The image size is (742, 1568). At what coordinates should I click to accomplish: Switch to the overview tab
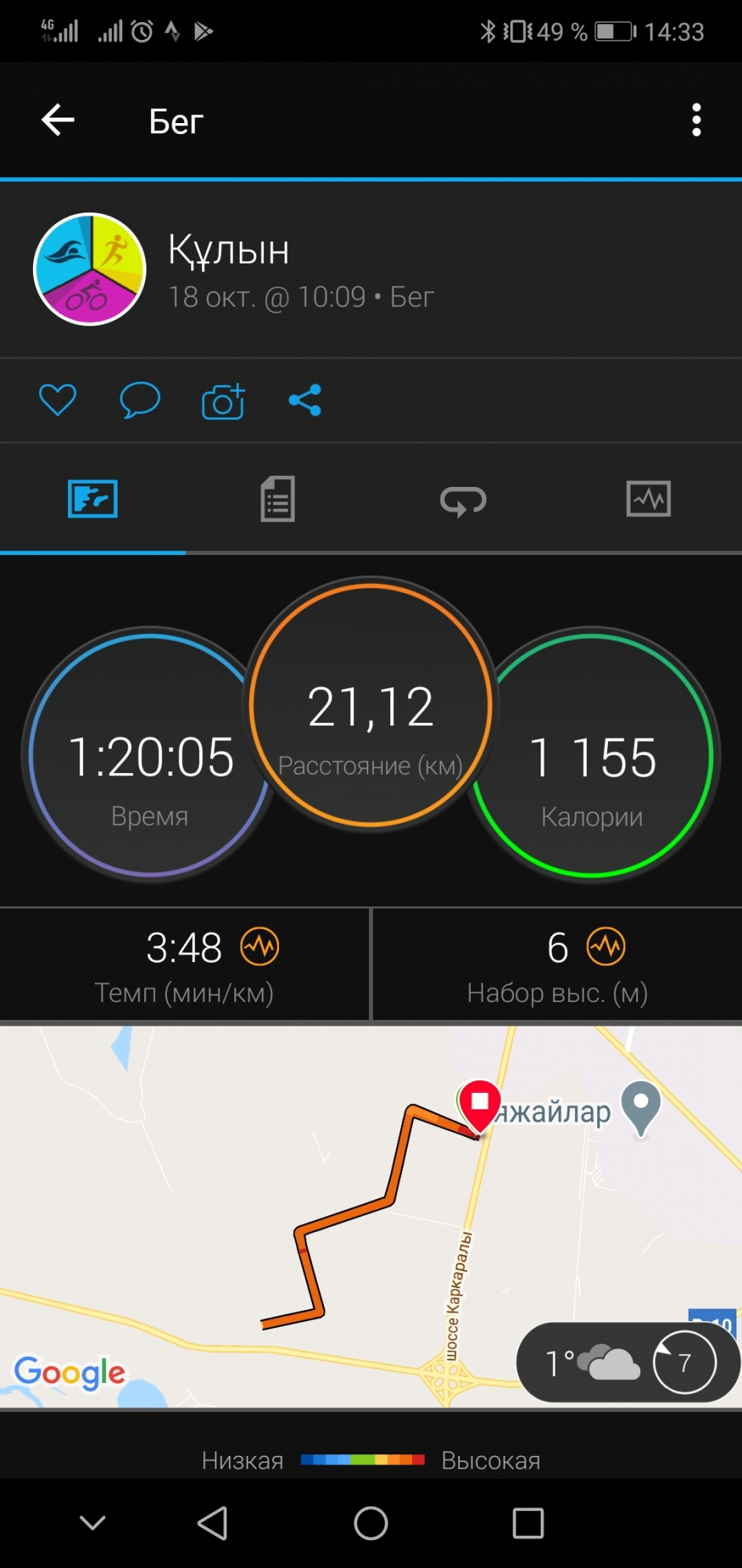(x=92, y=499)
